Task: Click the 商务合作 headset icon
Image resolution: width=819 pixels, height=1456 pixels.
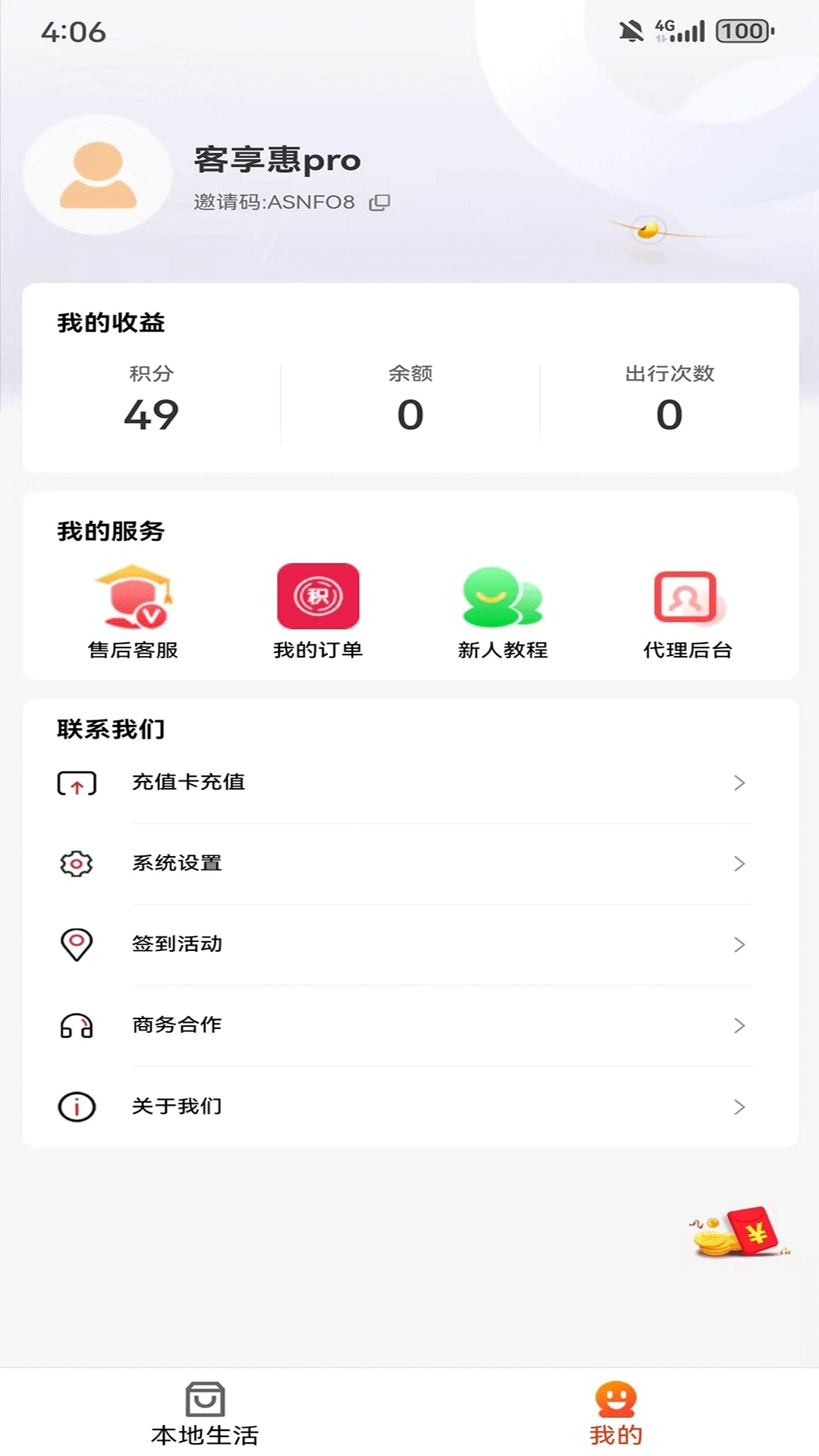Action: pos(76,1025)
